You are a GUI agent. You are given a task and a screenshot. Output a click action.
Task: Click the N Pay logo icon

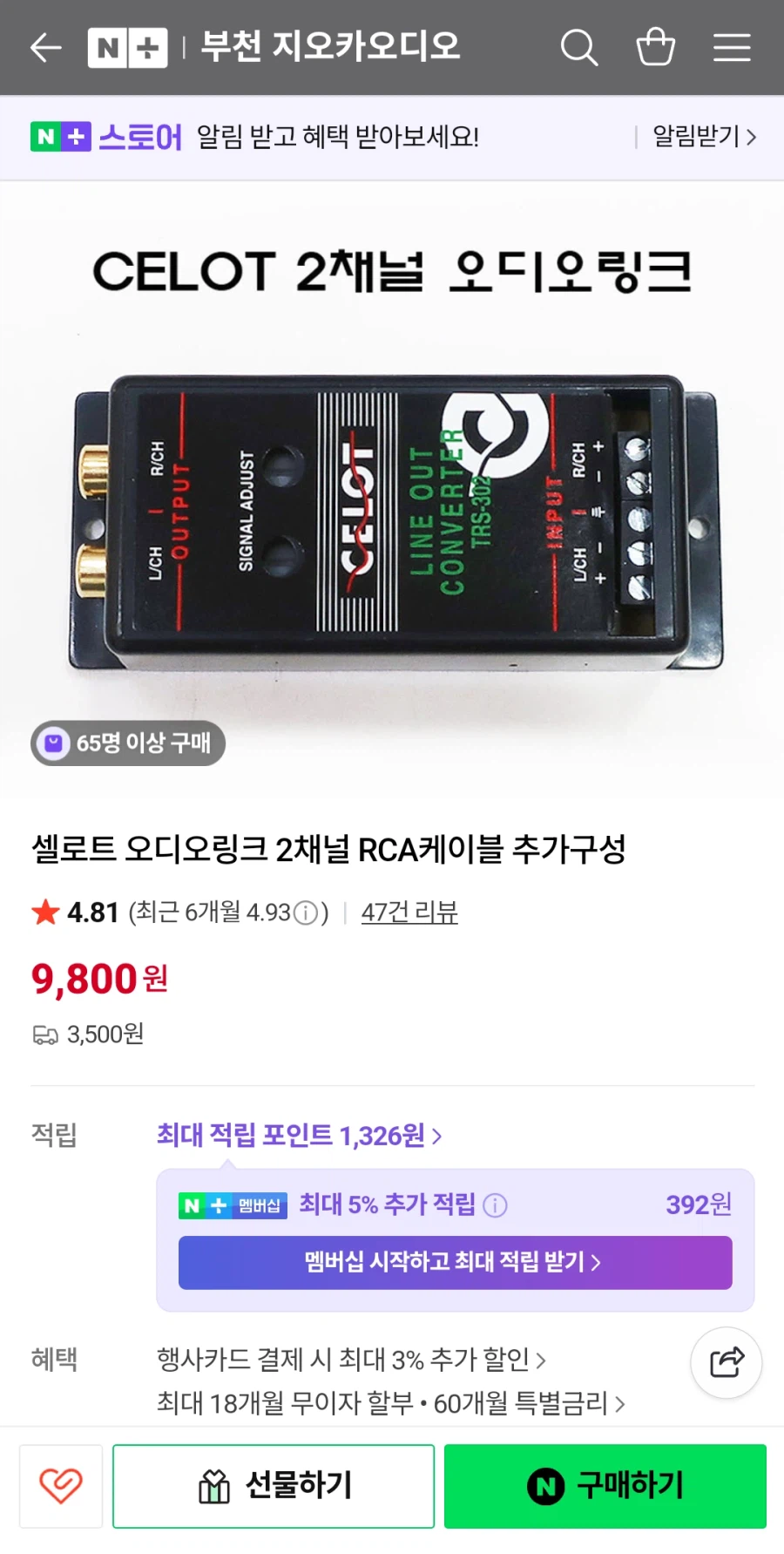[128, 48]
